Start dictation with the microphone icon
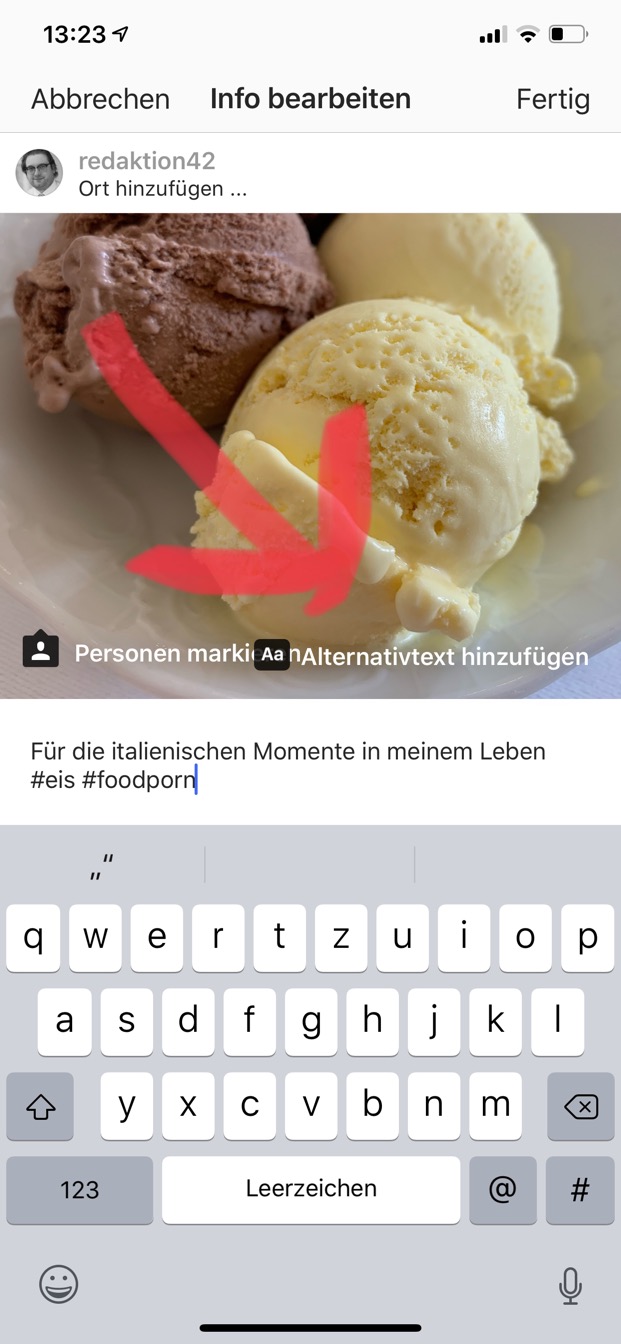 point(570,1285)
